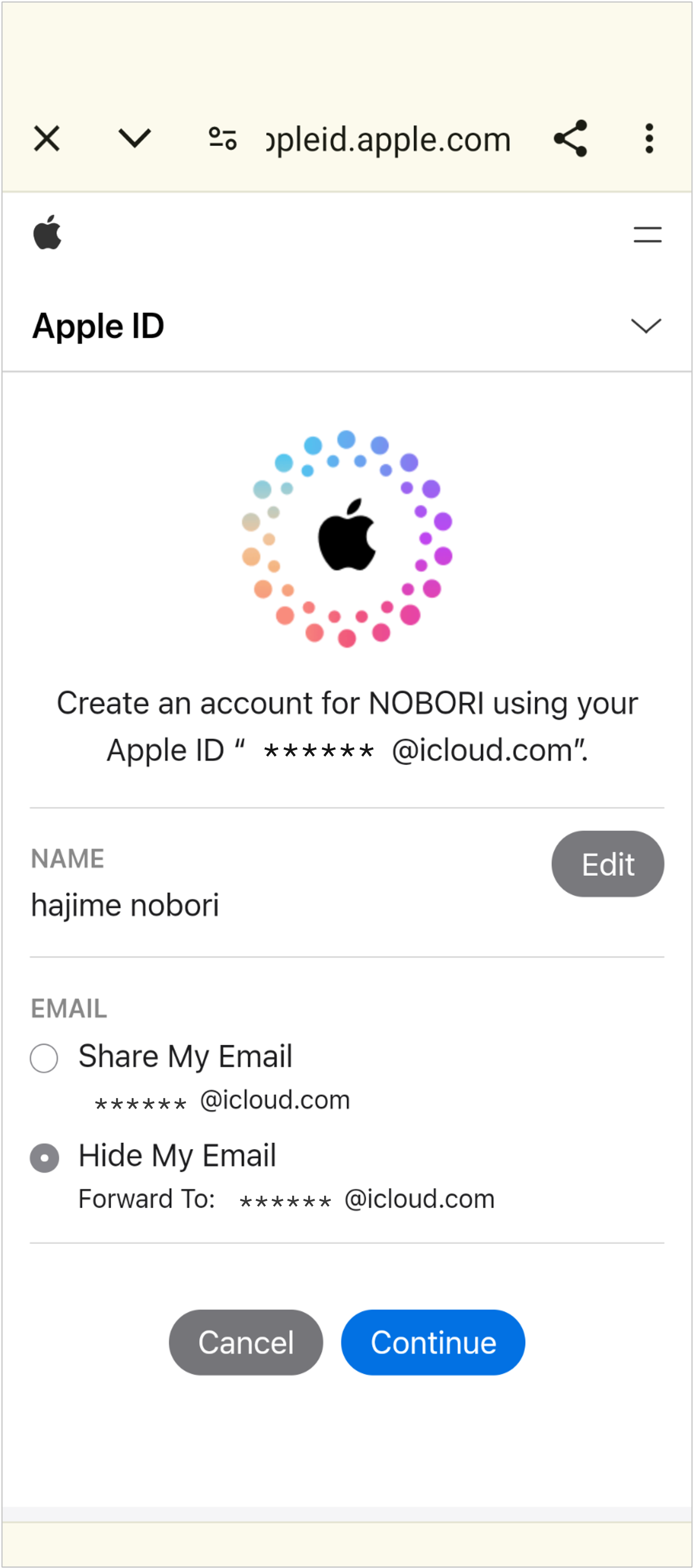This screenshot has width=694, height=1568.
Task: Continue with Apple ID sign-in
Action: (433, 1342)
